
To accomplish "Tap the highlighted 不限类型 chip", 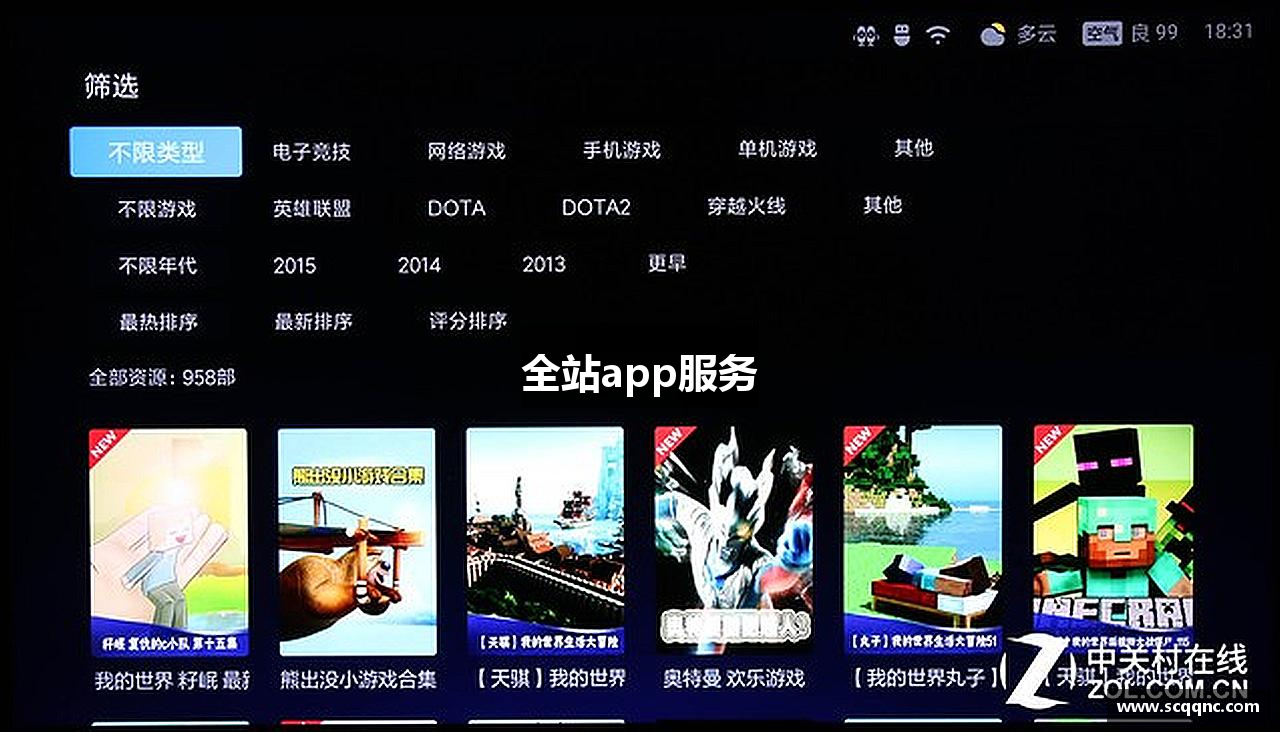I will 156,152.
